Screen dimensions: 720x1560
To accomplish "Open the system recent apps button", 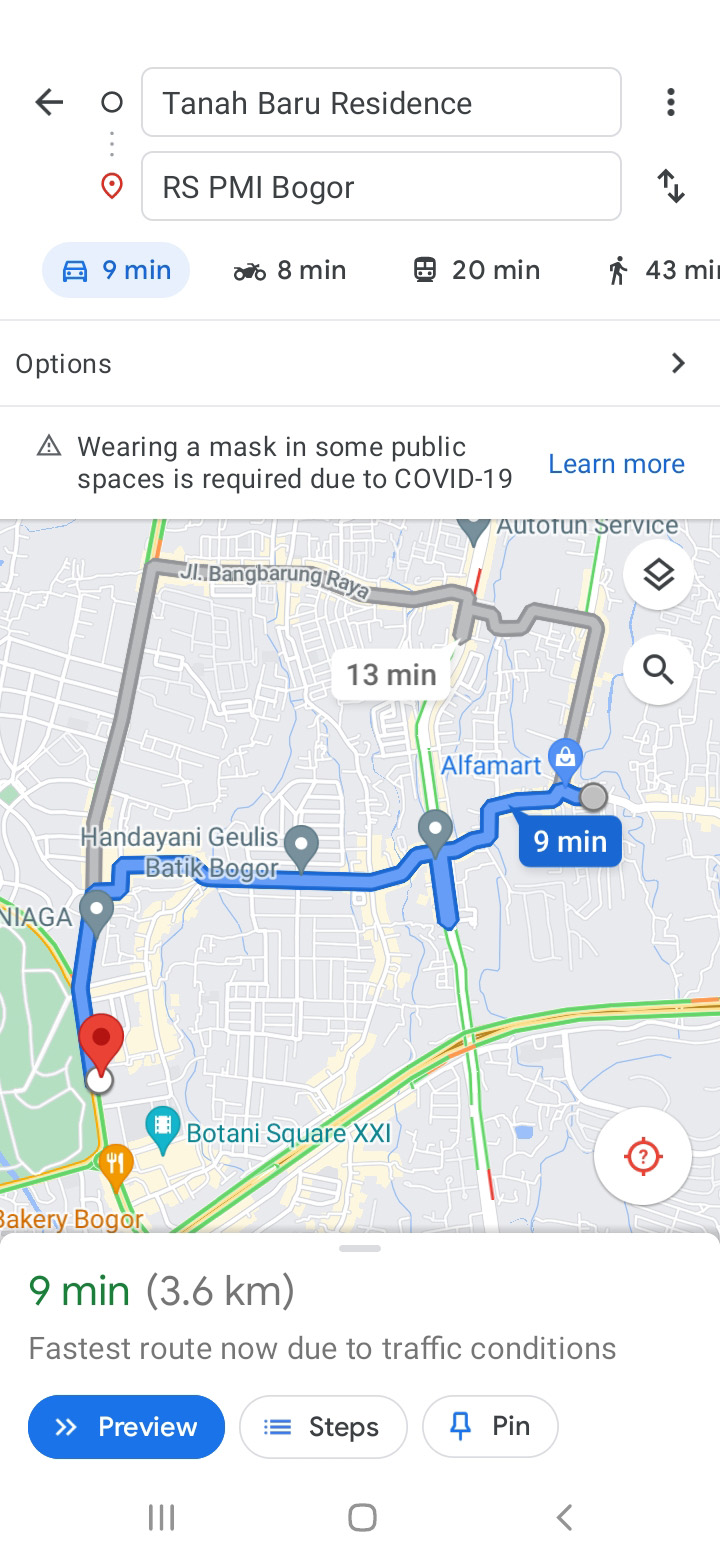I will pyautogui.click(x=161, y=1517).
